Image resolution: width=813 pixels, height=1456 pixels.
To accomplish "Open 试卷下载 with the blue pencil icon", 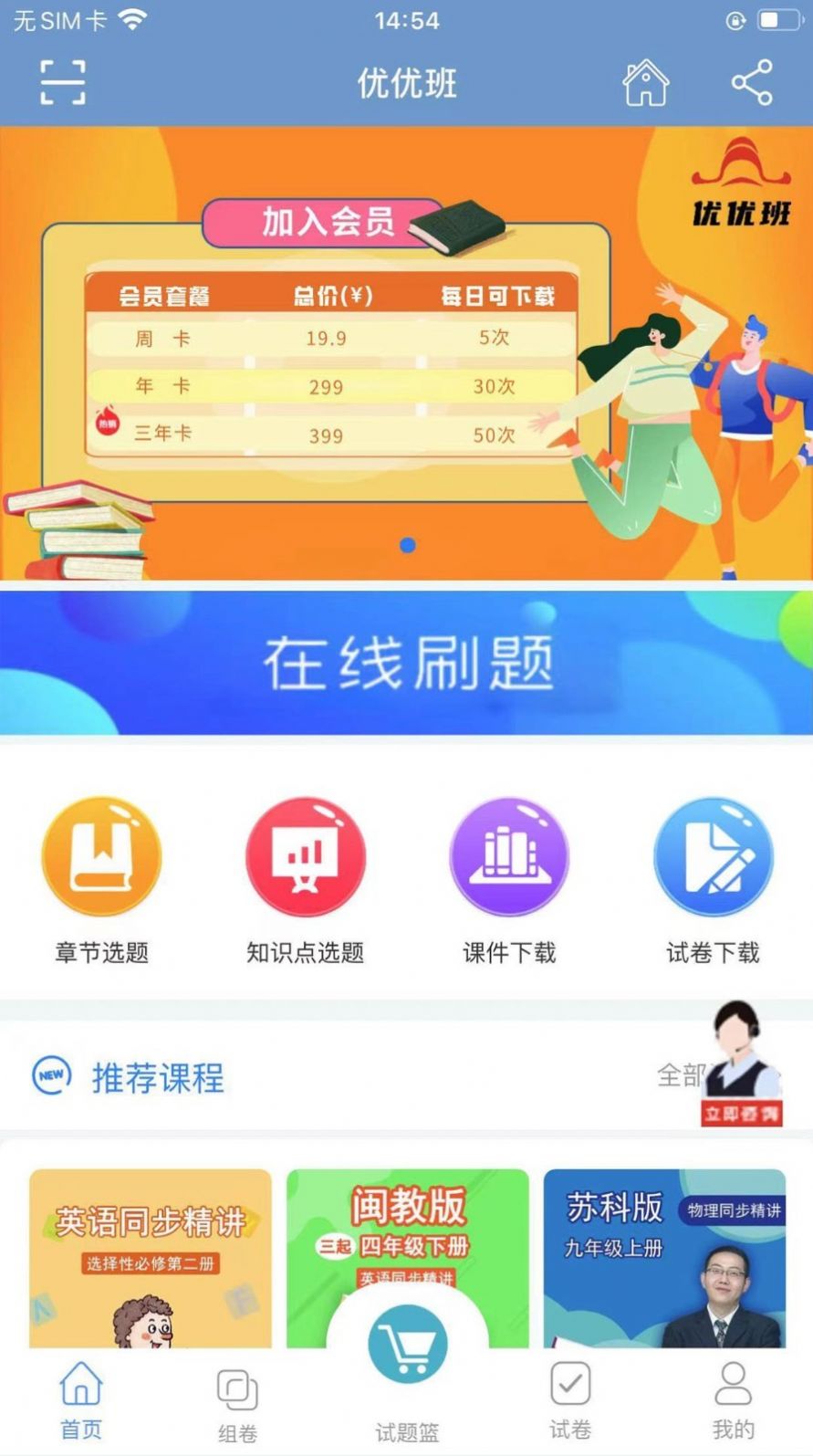I will (713, 856).
